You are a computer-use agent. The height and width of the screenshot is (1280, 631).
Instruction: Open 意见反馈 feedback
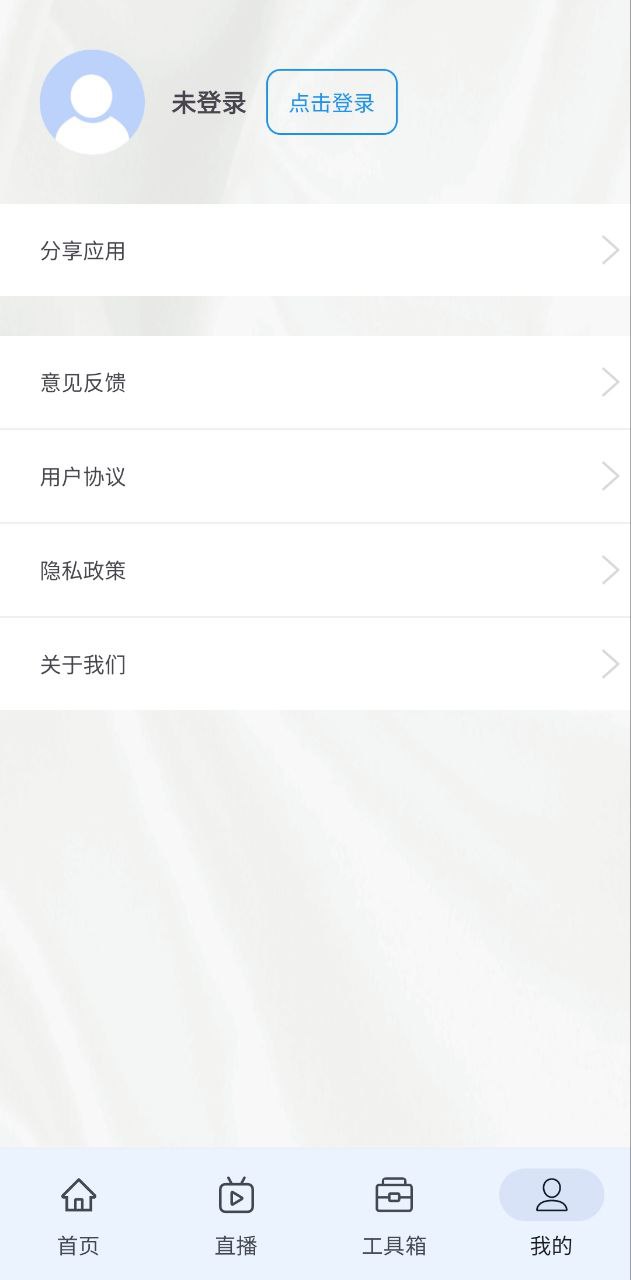(x=315, y=382)
